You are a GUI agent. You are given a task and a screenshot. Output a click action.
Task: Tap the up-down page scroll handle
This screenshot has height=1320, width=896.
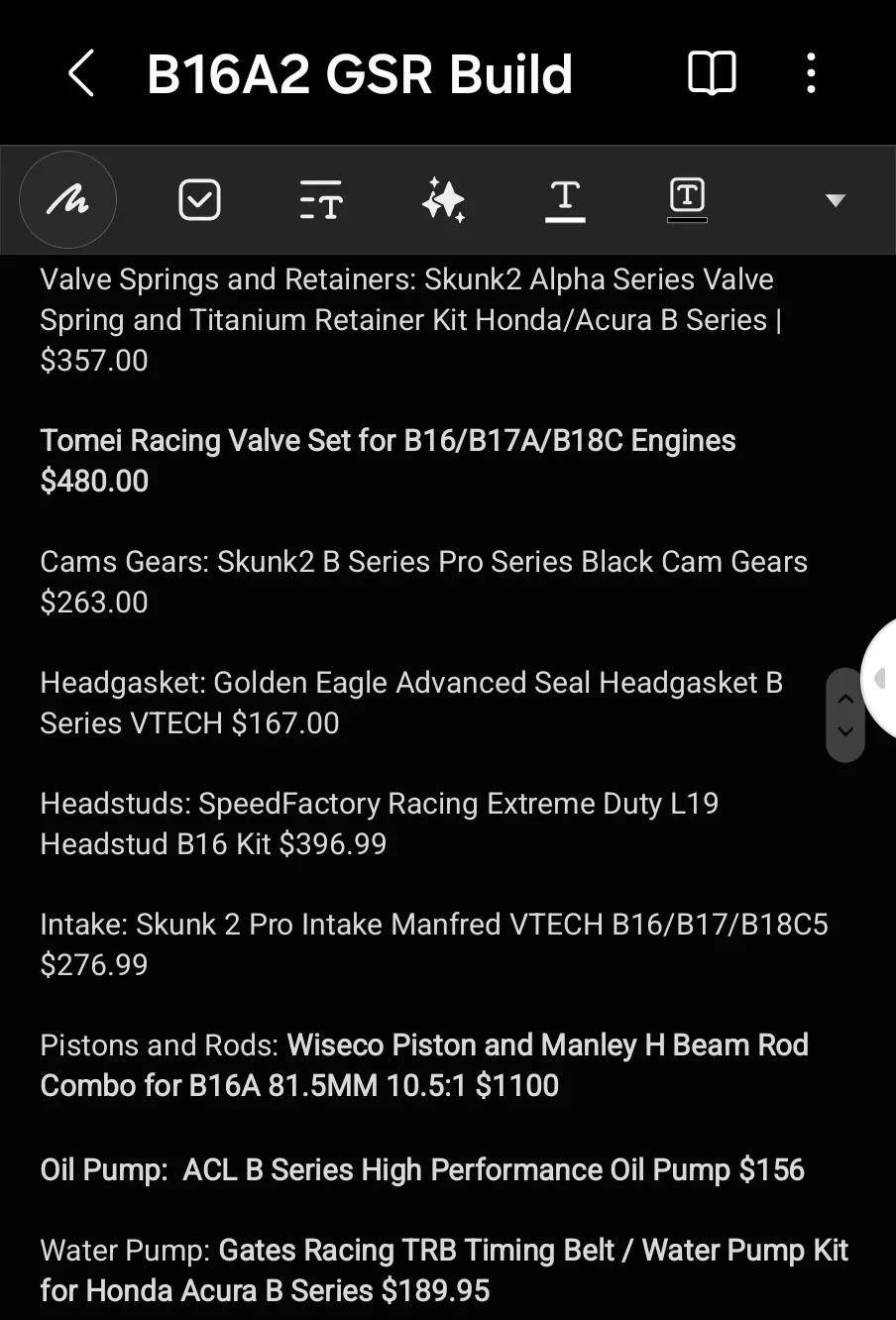coord(844,715)
